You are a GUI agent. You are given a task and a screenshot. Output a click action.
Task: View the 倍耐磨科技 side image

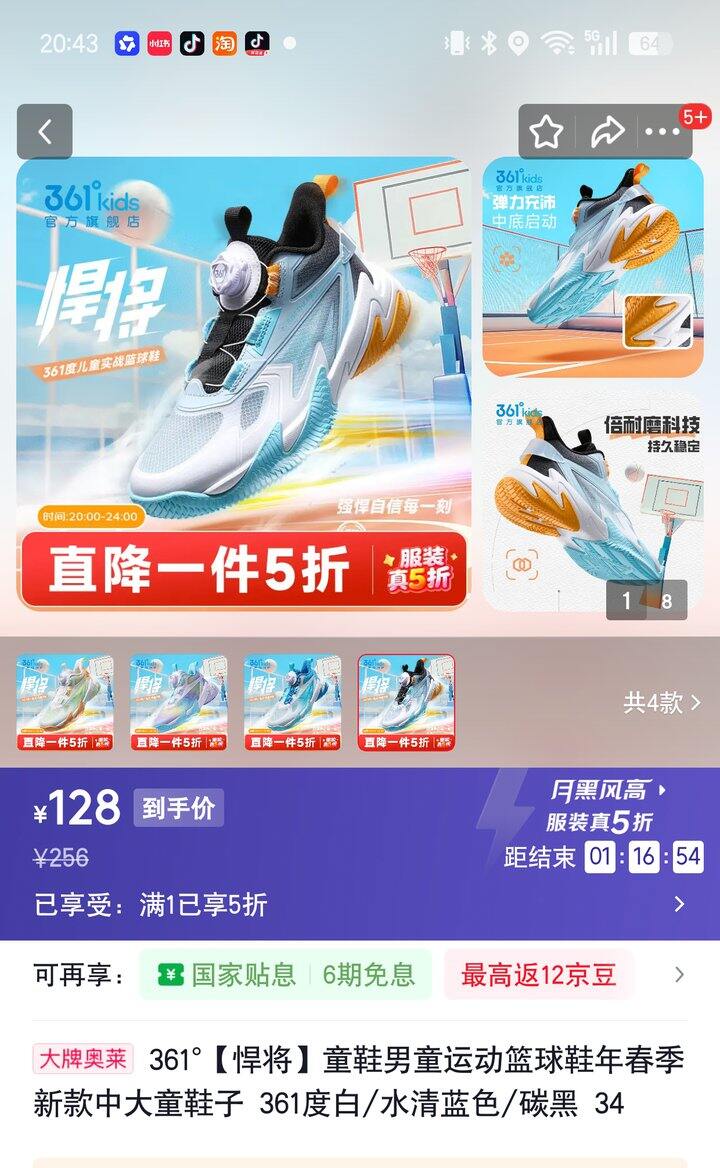(x=593, y=501)
